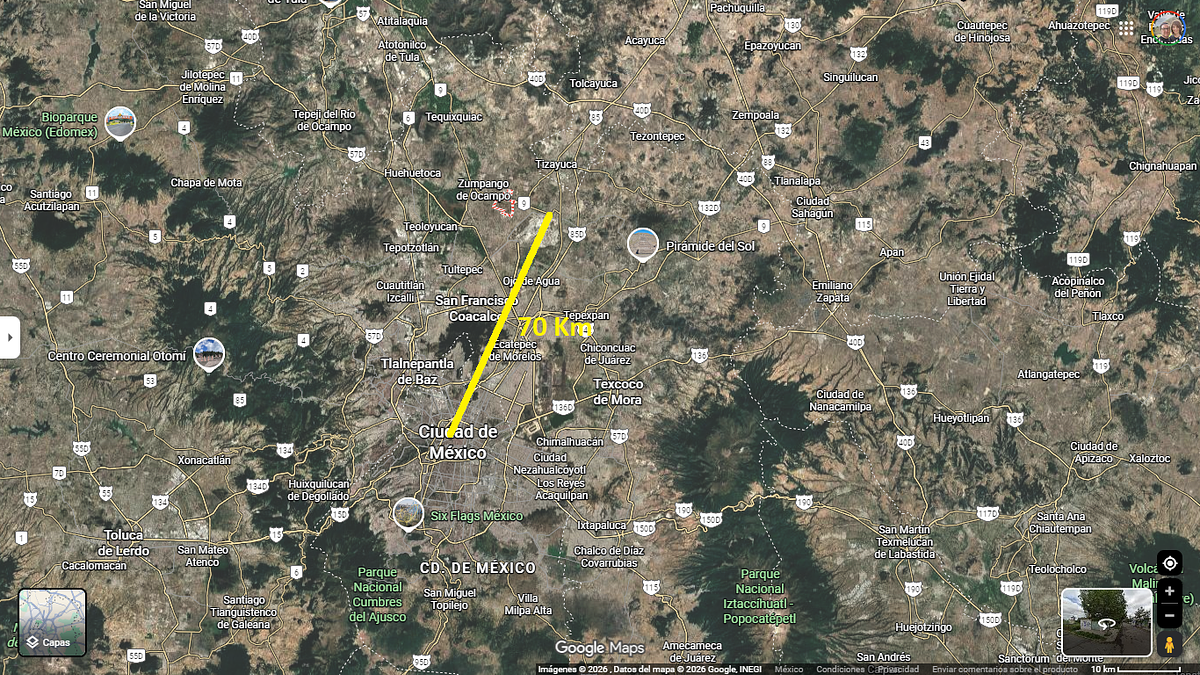1200x675 pixels.
Task: Open the Capas layers selector
Action: [x=52, y=622]
